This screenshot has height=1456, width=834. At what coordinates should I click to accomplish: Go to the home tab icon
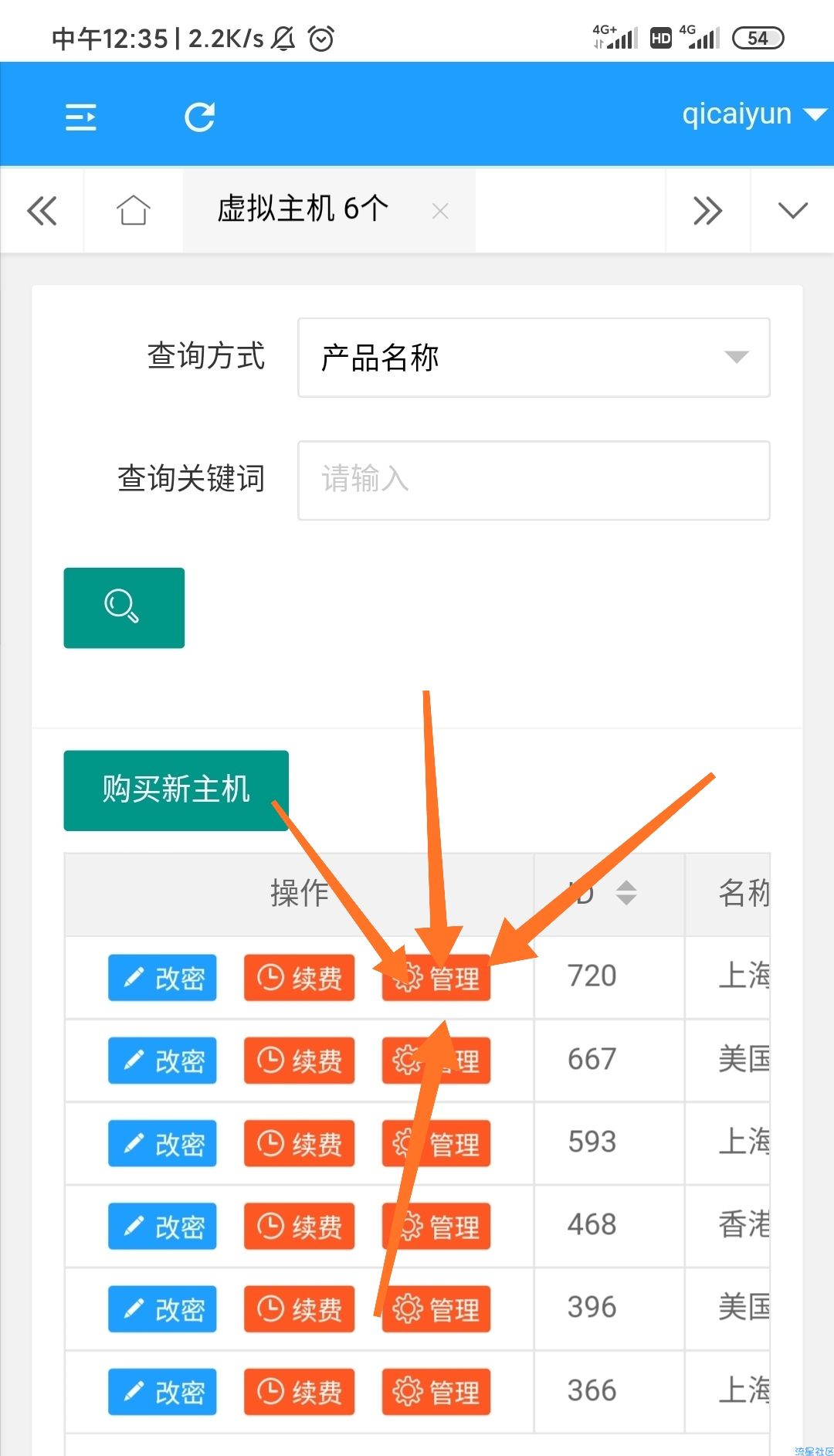[x=133, y=210]
